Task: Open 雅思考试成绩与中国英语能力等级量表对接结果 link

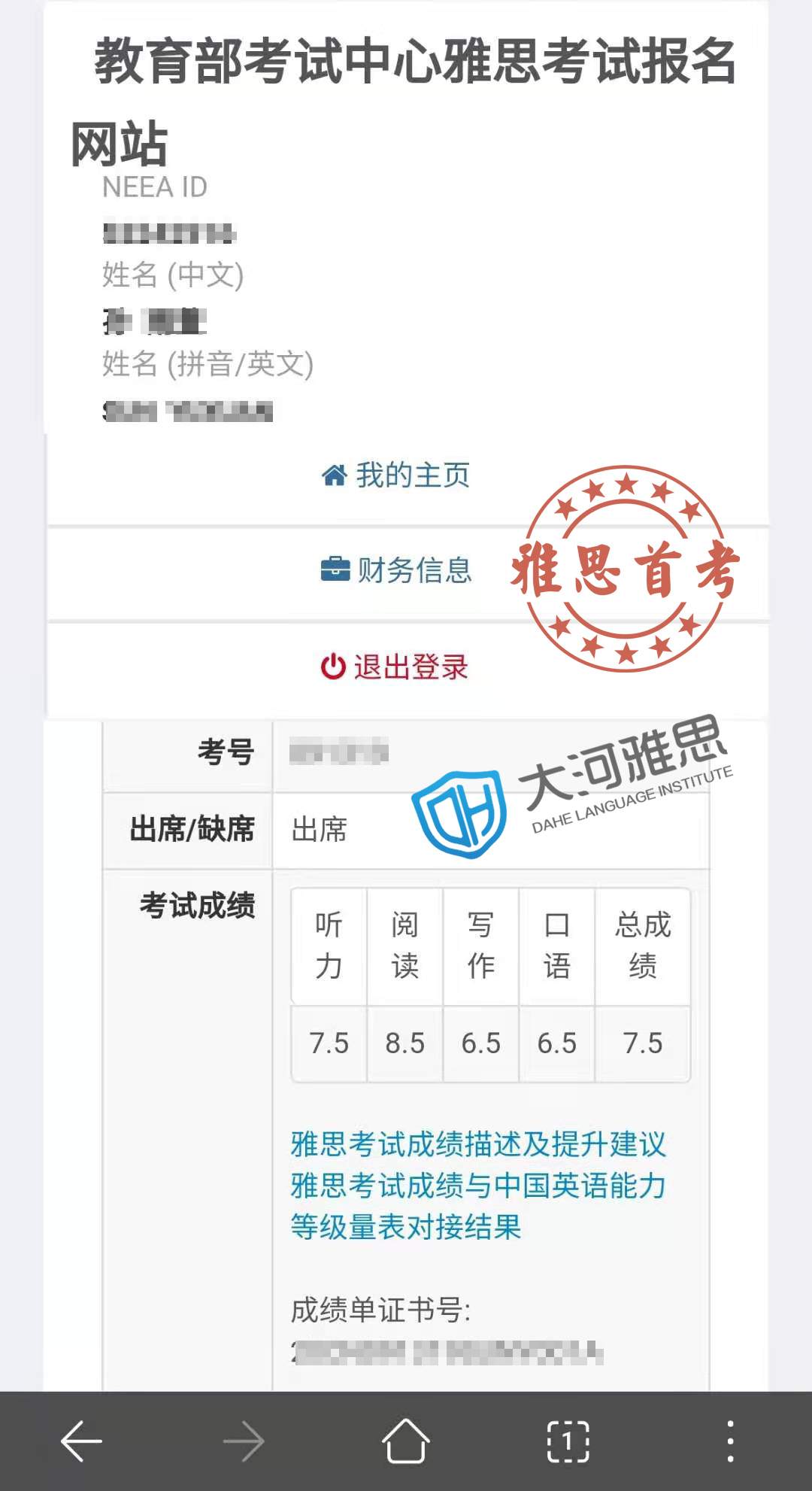Action: point(478,1207)
